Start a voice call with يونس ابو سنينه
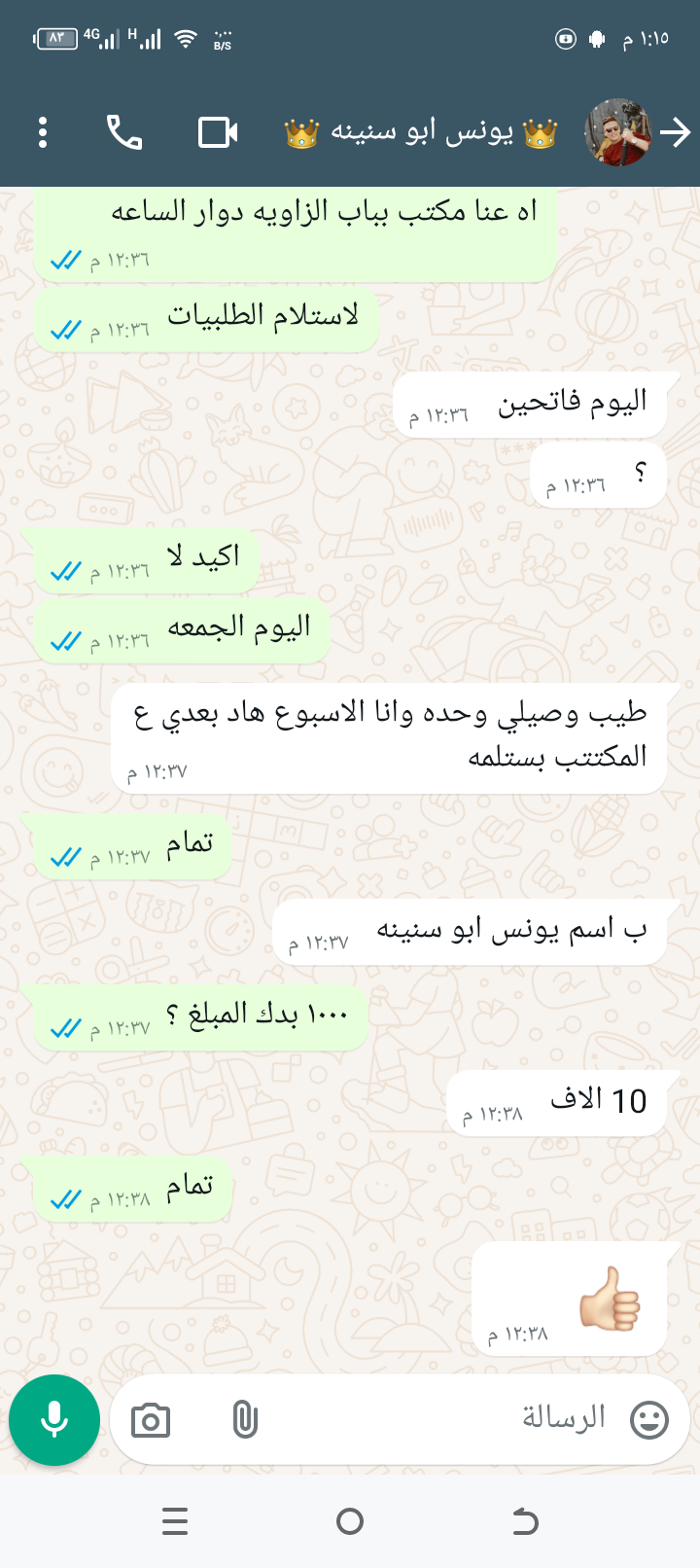 124,132
